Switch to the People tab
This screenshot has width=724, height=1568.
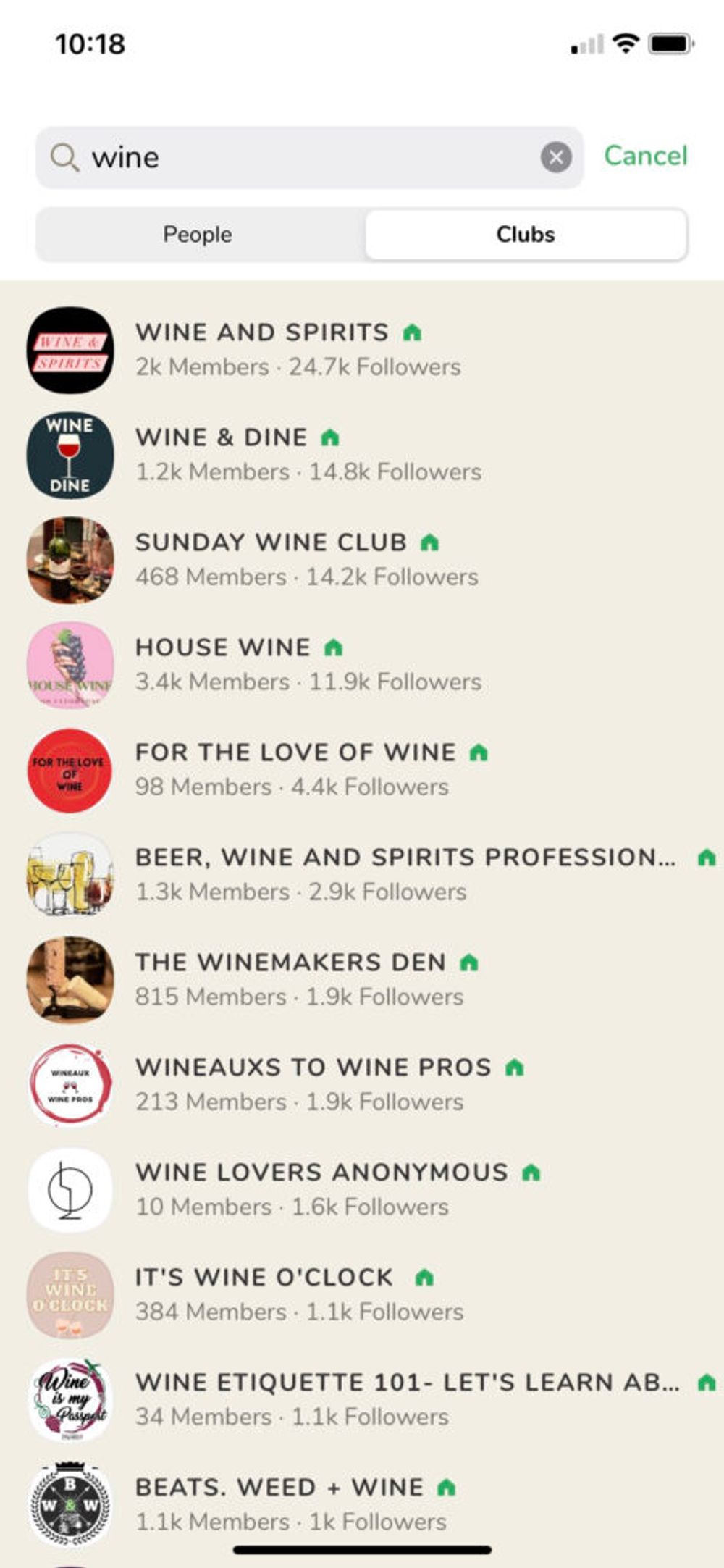click(198, 234)
